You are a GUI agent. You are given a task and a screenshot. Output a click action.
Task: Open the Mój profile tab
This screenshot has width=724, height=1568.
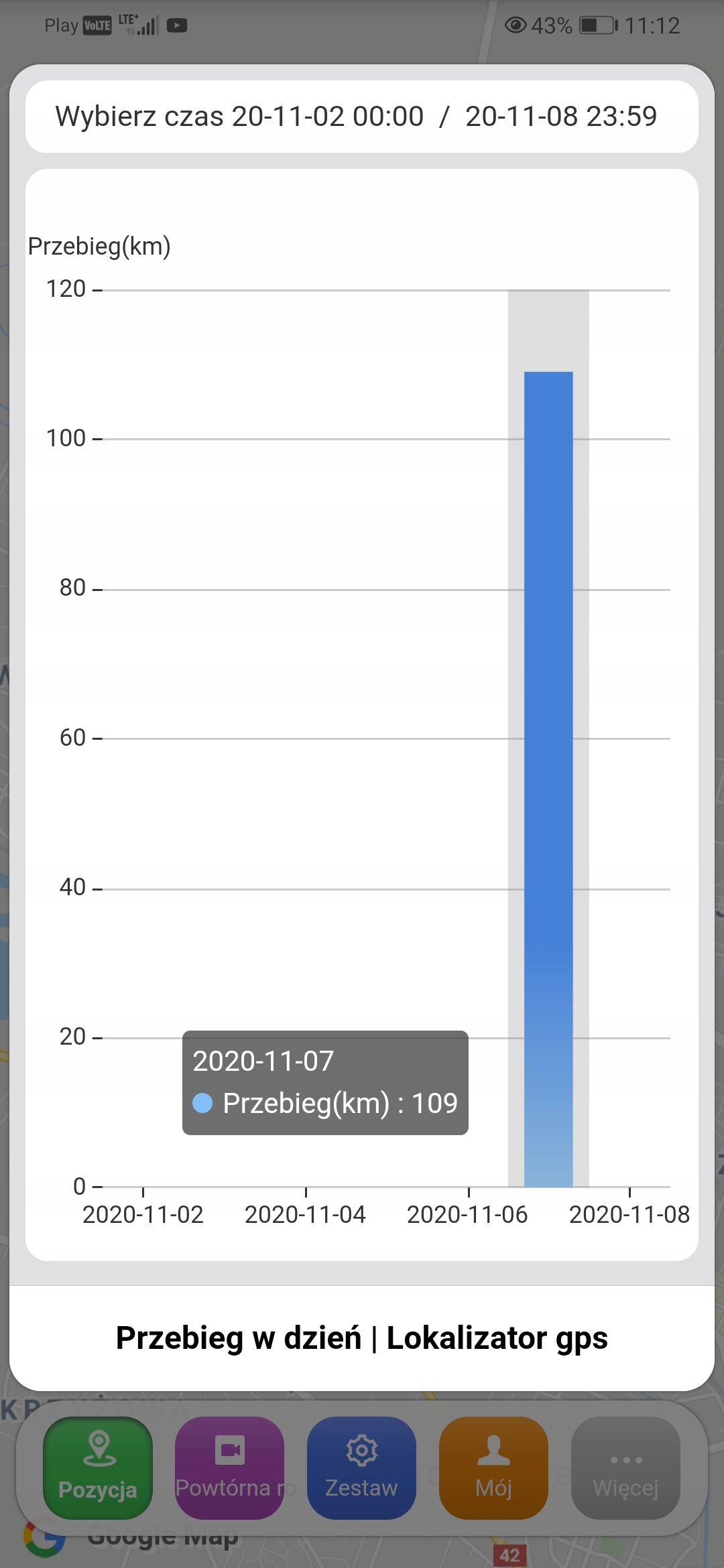493,1467
